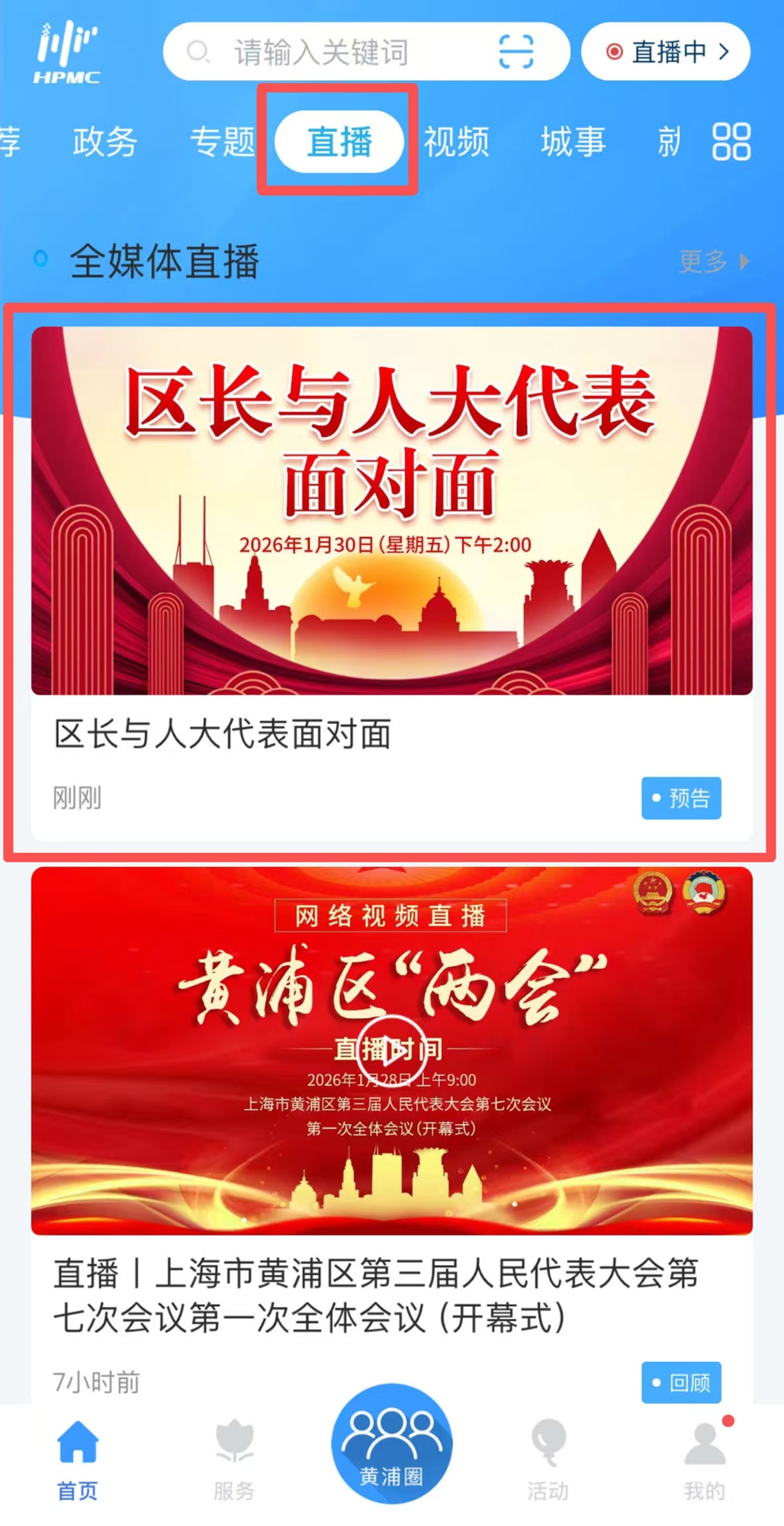This screenshot has height=1526, width=784.
Task: Tap the 回顾 replay badge
Action: (681, 1383)
